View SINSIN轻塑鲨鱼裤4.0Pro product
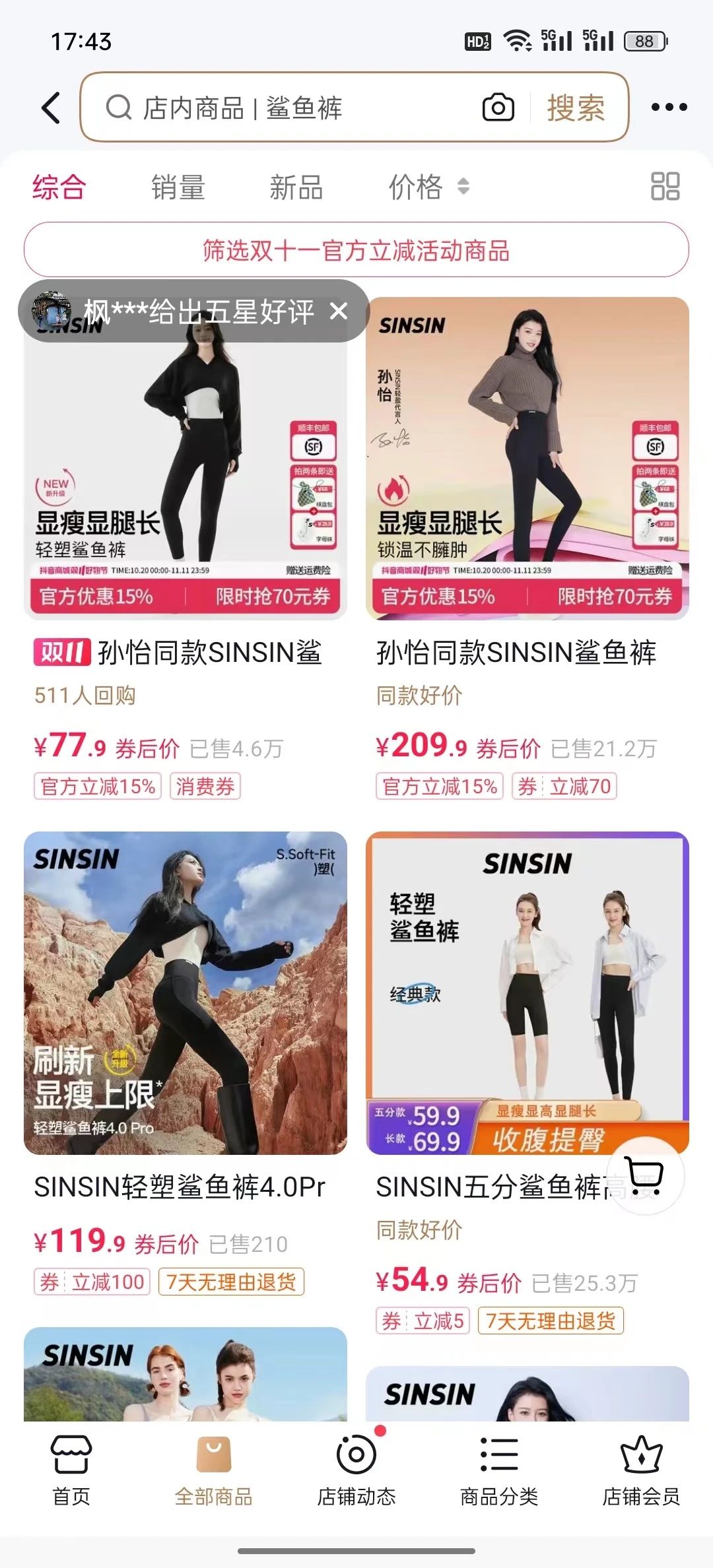The image size is (713, 1568). point(186,993)
